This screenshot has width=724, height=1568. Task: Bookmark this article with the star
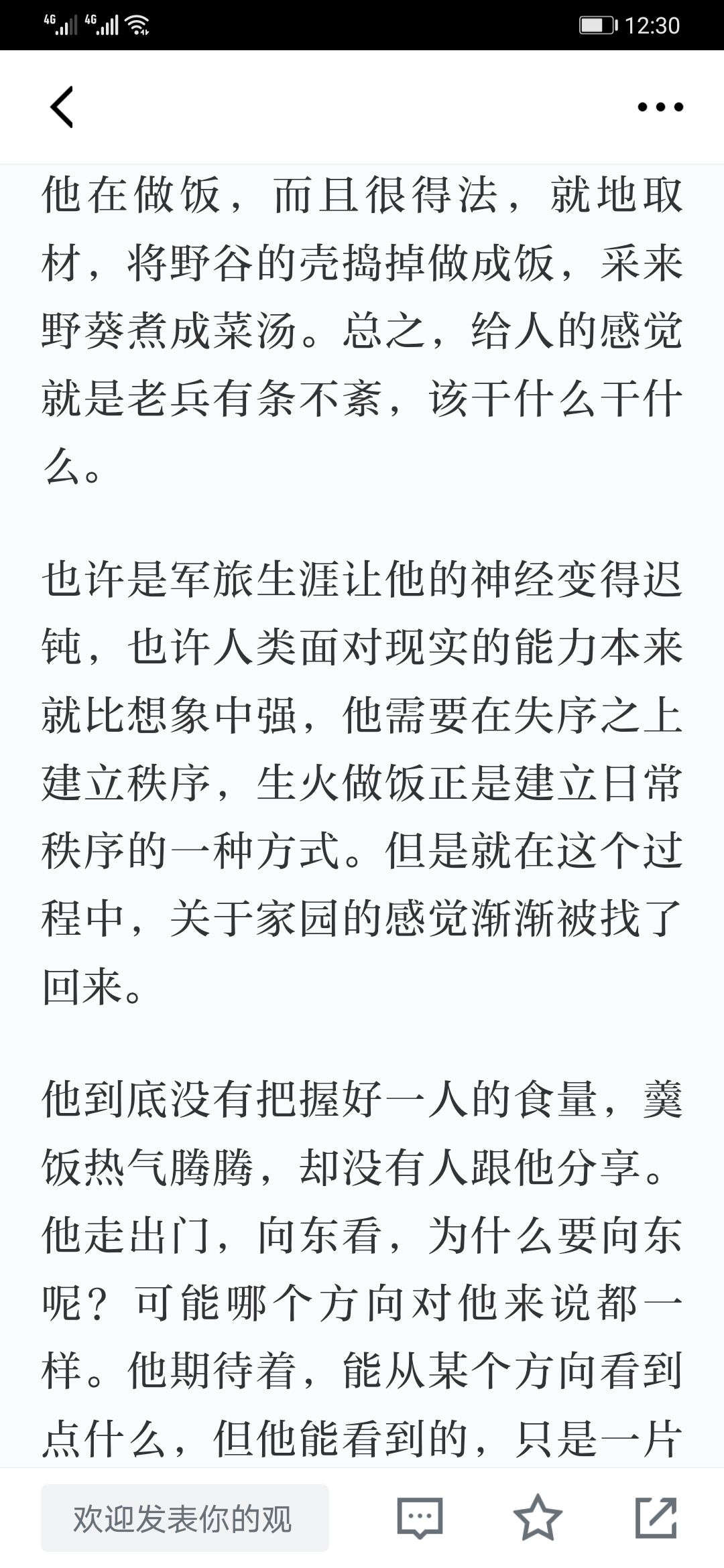538,1518
